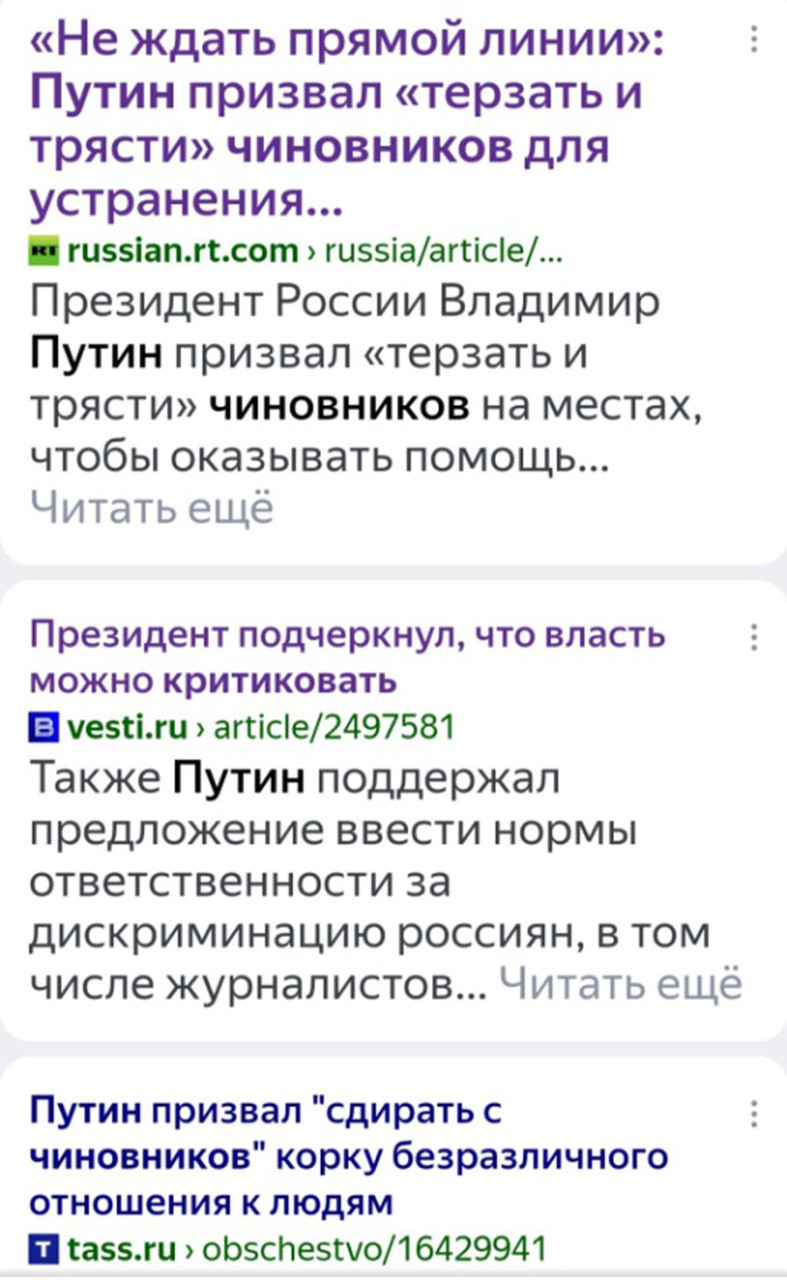Open the result 'Путин призвал "сдирать с чиновников"'

[x=348, y=1155]
